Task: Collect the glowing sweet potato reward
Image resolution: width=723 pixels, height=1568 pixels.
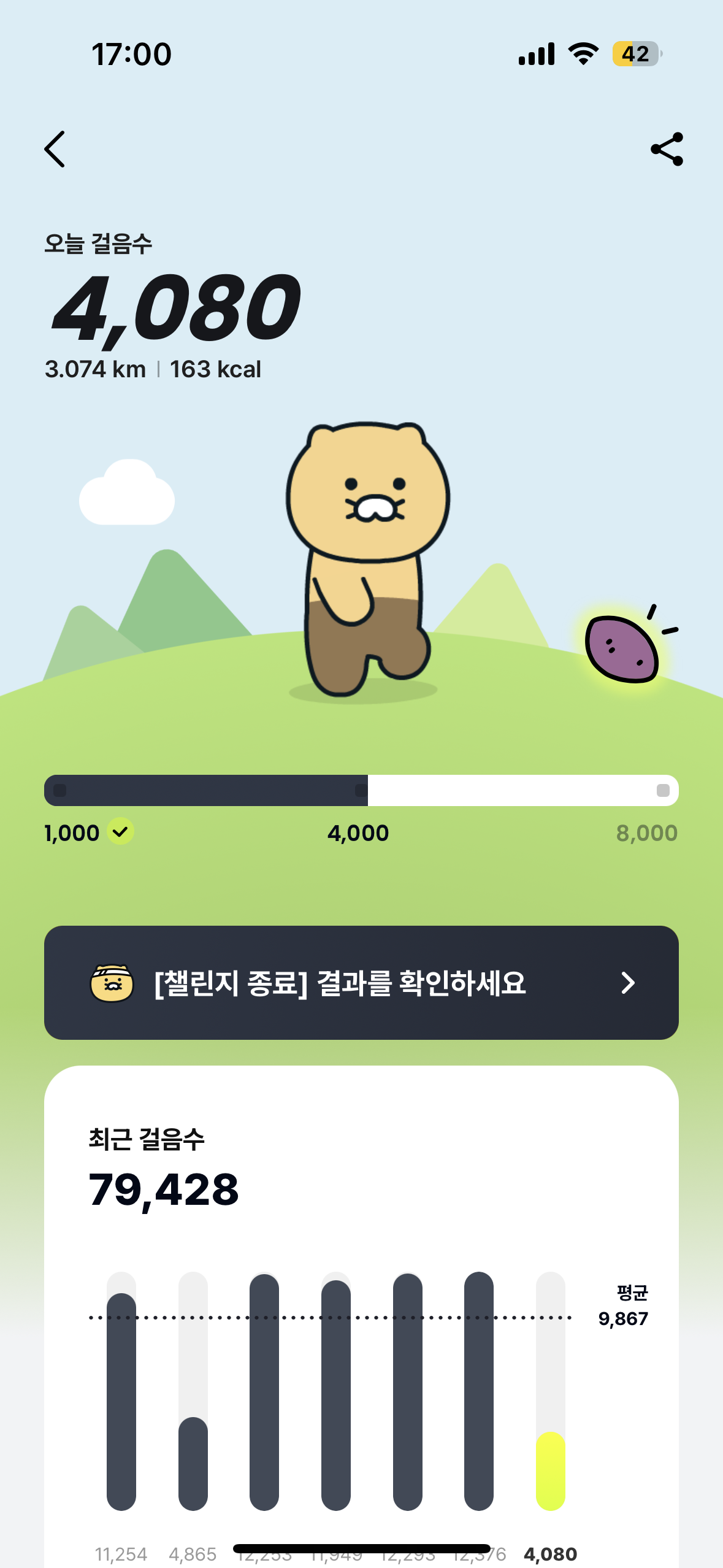Action: click(x=622, y=650)
